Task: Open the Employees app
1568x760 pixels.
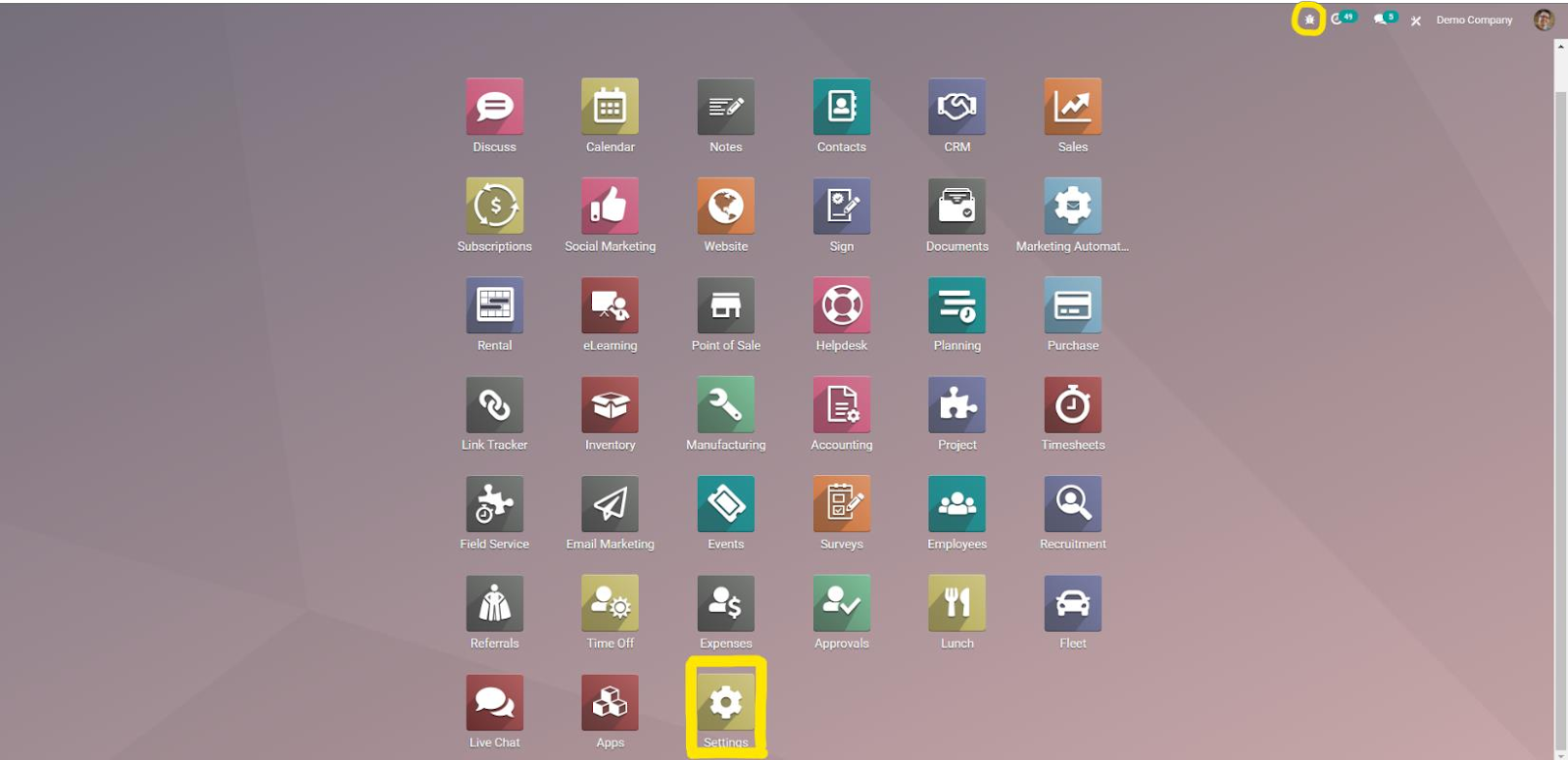Action: click(x=956, y=504)
